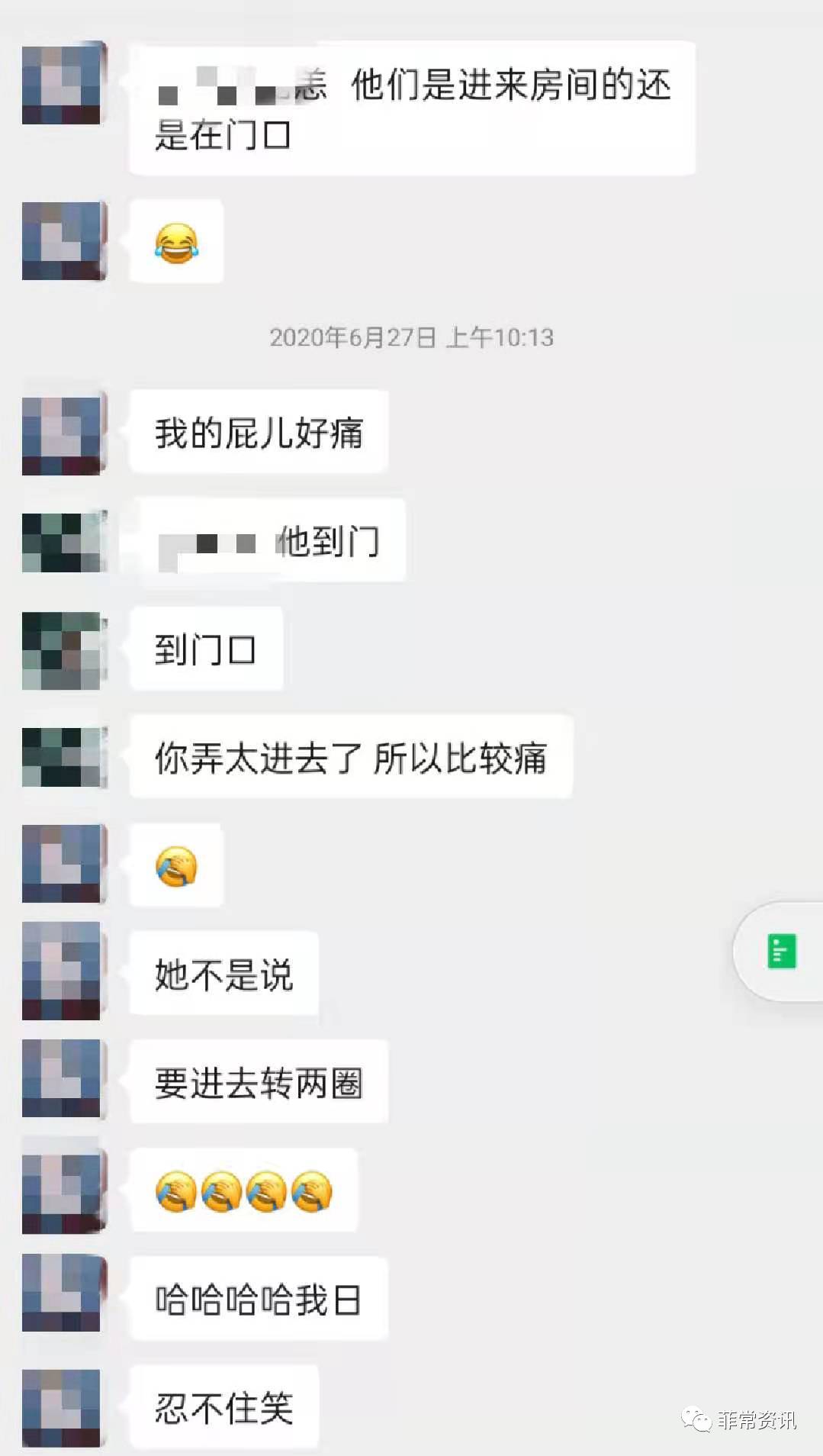Screen dimensions: 823x1456
Task: Tap the laughing-crying emoji sticker message
Action: [175, 243]
